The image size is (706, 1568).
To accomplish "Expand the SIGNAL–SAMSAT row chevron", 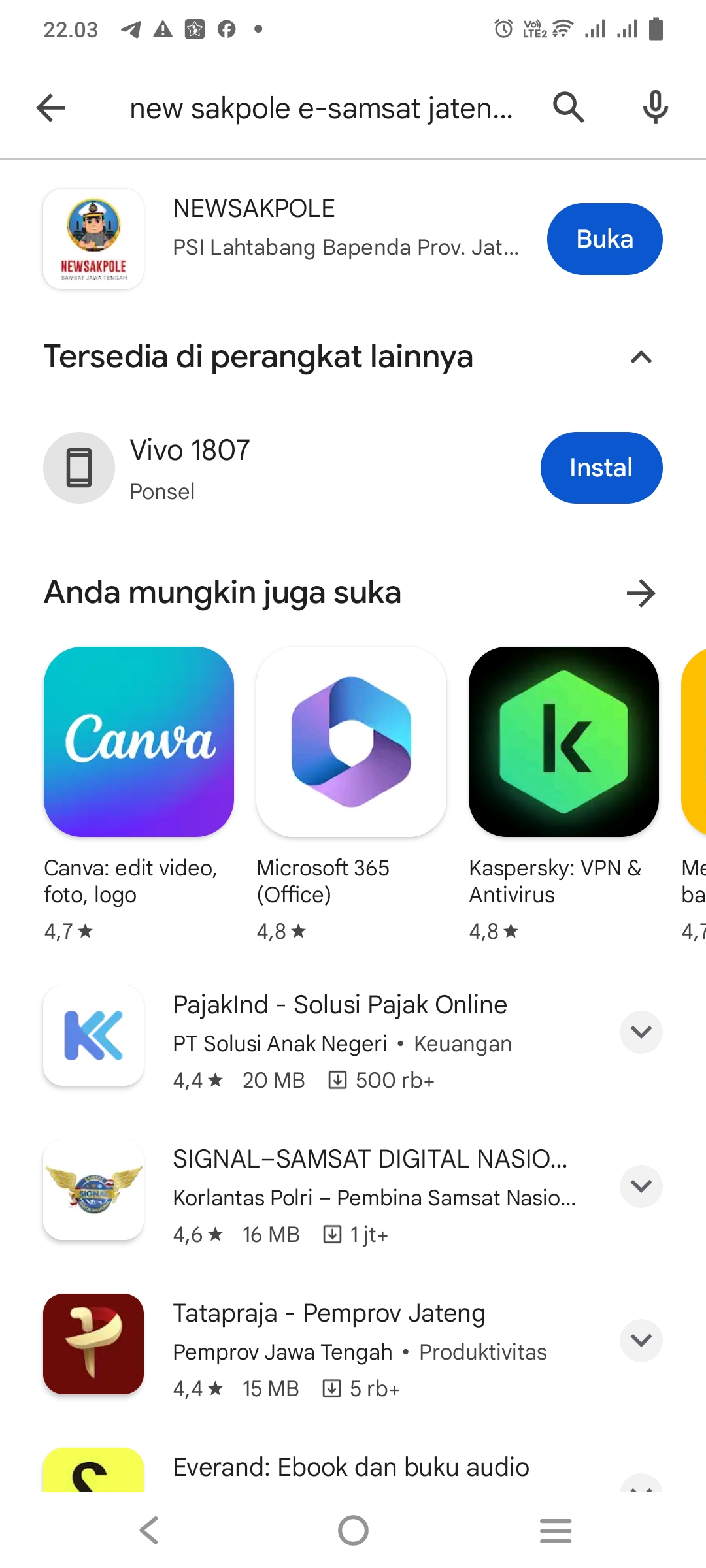I will (641, 1186).
